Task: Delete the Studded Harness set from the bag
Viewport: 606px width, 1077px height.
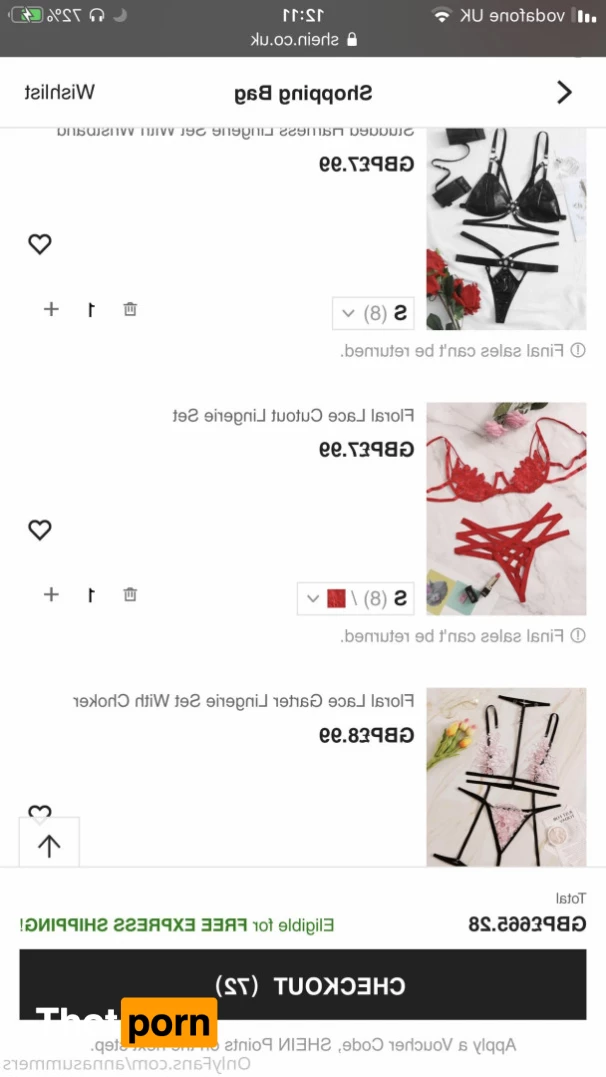Action: [130, 309]
